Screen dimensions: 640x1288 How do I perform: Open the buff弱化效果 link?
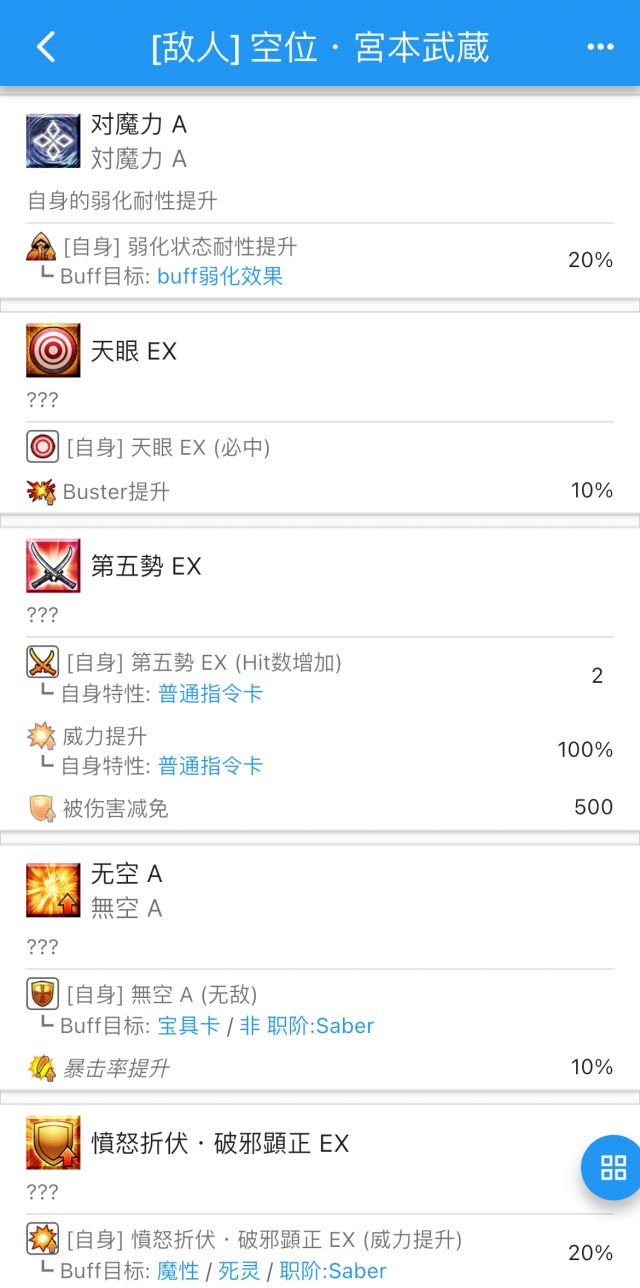pyautogui.click(x=220, y=277)
